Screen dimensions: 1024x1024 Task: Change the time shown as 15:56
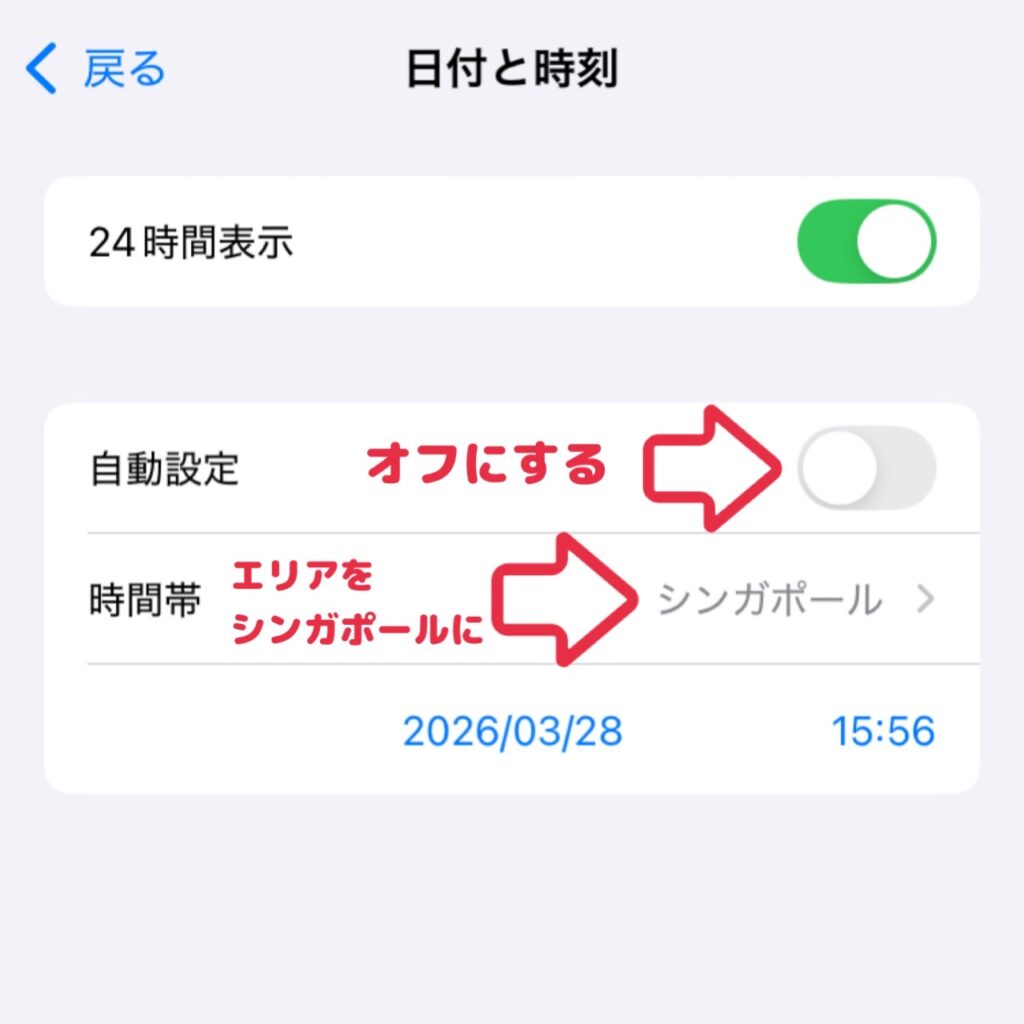pos(882,731)
